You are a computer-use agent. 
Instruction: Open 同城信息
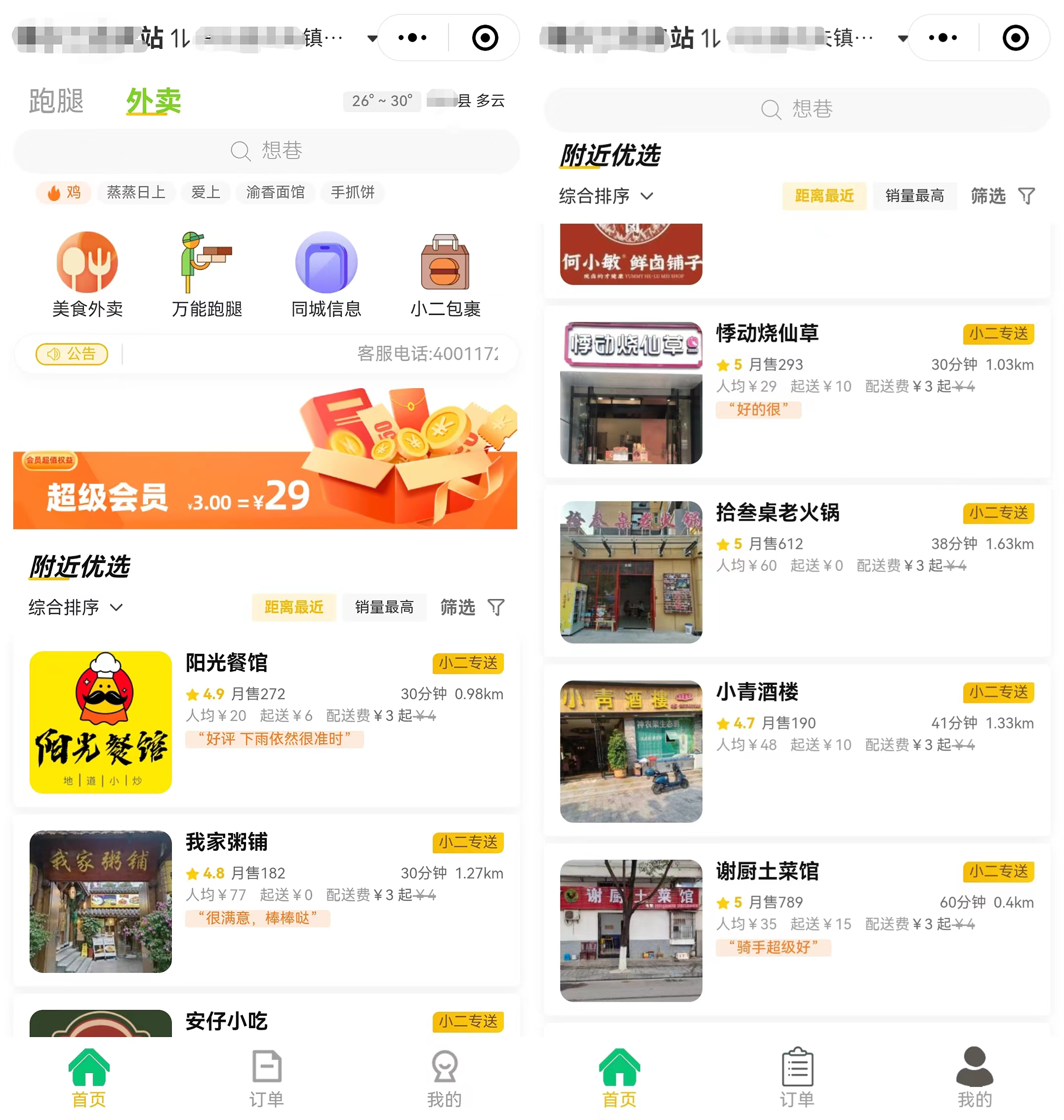[326, 274]
